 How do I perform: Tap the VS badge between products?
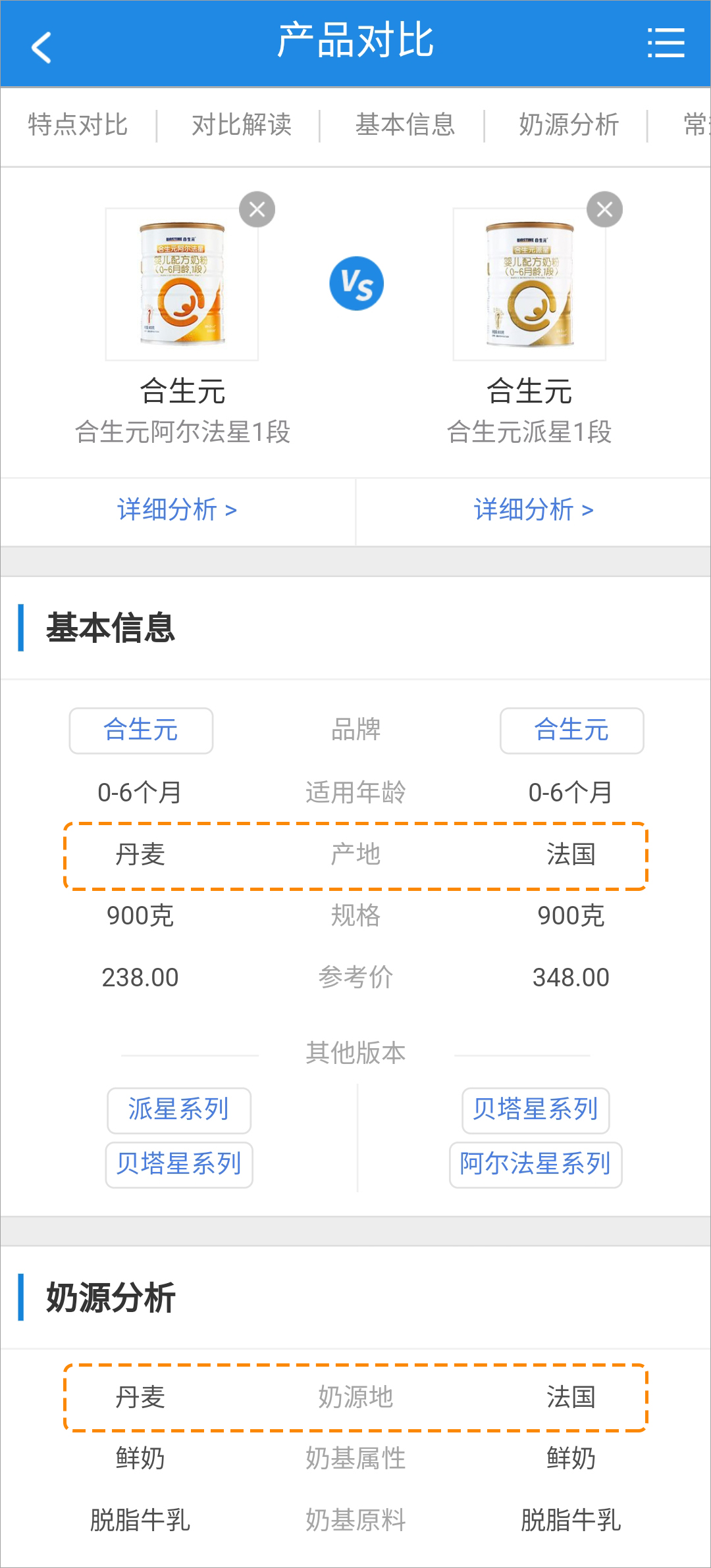point(355,283)
